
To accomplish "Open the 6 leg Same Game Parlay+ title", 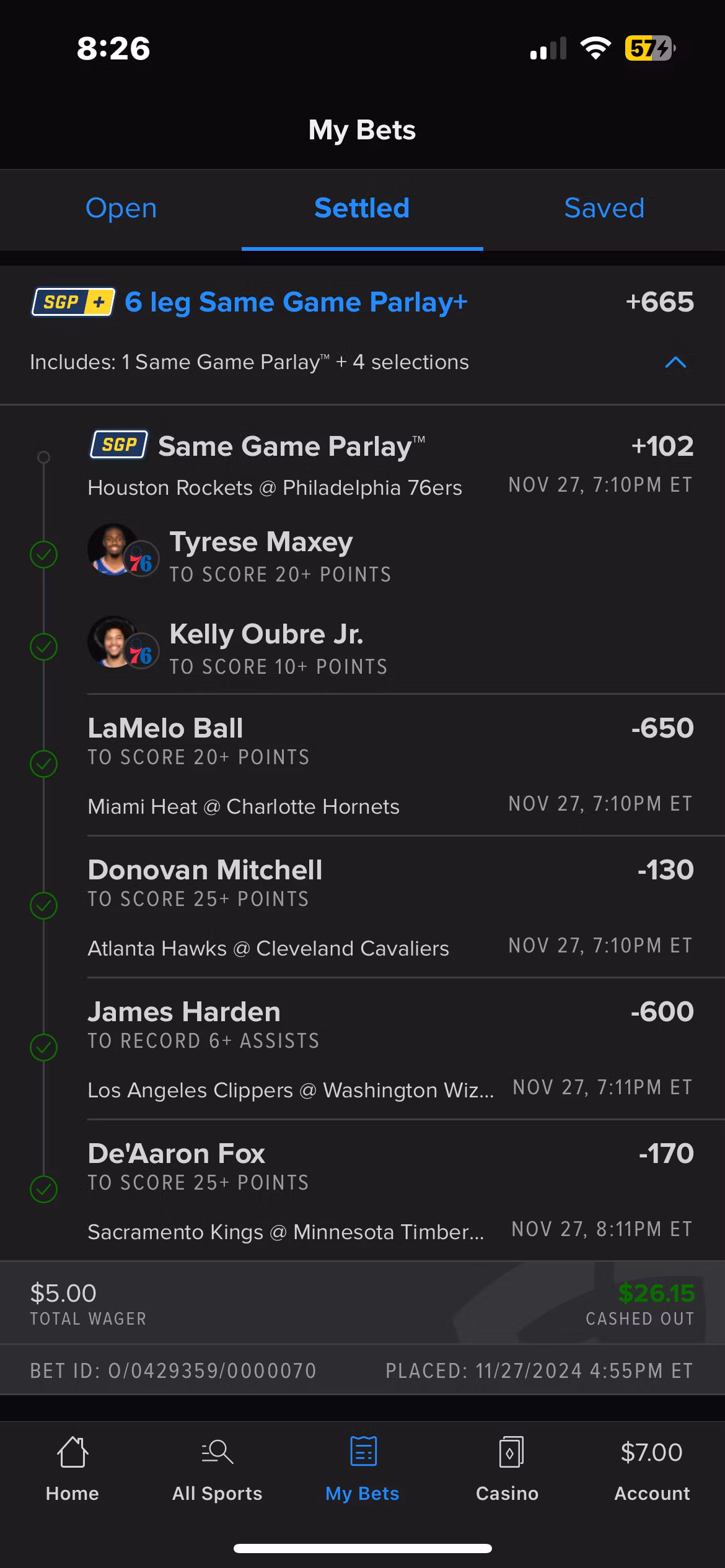I will tap(296, 302).
